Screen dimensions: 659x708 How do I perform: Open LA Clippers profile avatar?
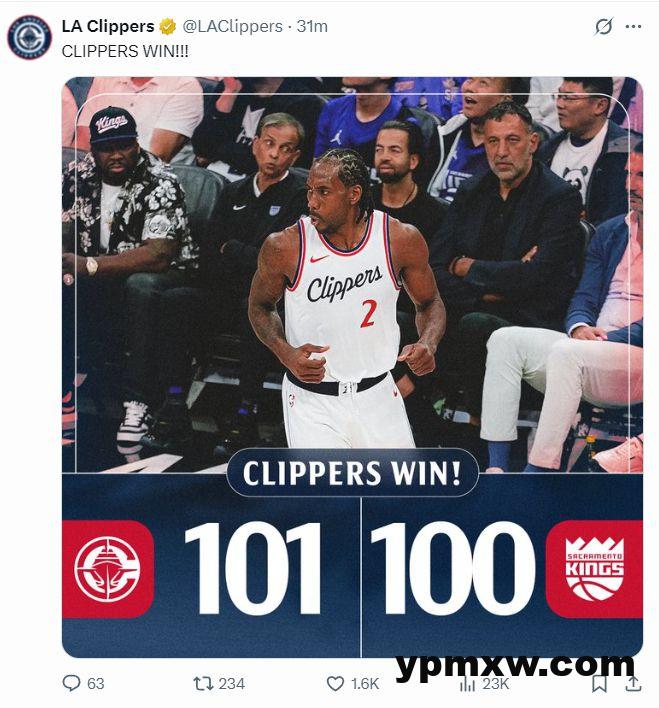pyautogui.click(x=29, y=36)
